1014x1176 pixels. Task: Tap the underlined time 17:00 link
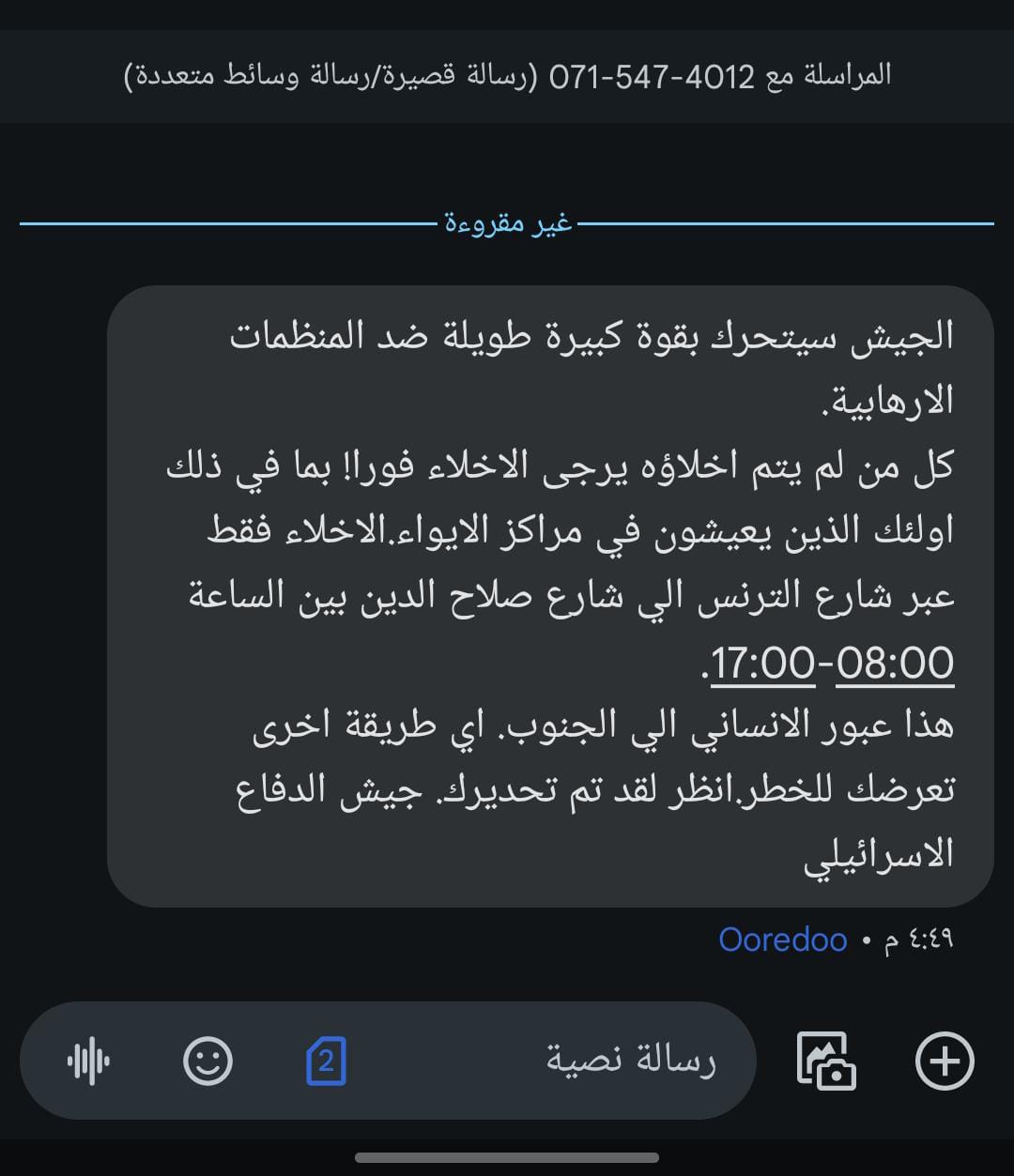[762, 664]
